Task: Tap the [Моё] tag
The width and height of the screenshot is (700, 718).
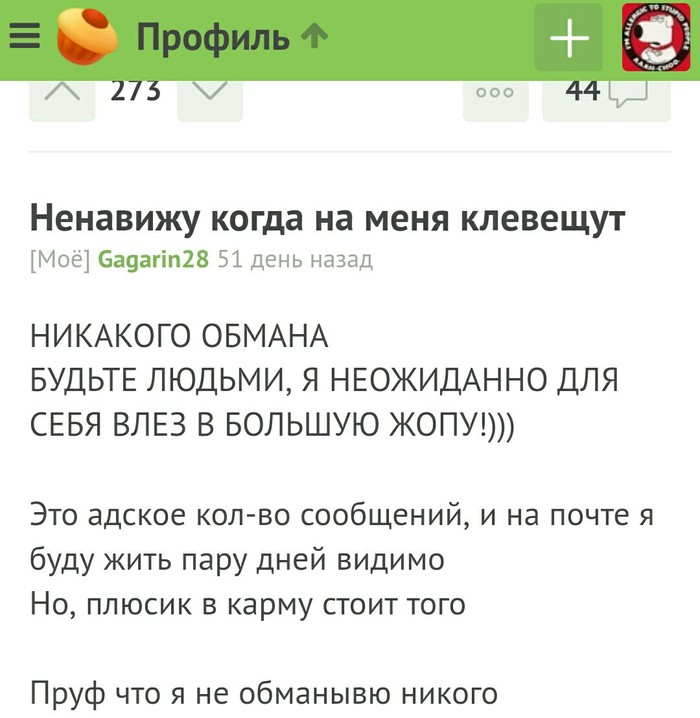Action: [62, 260]
